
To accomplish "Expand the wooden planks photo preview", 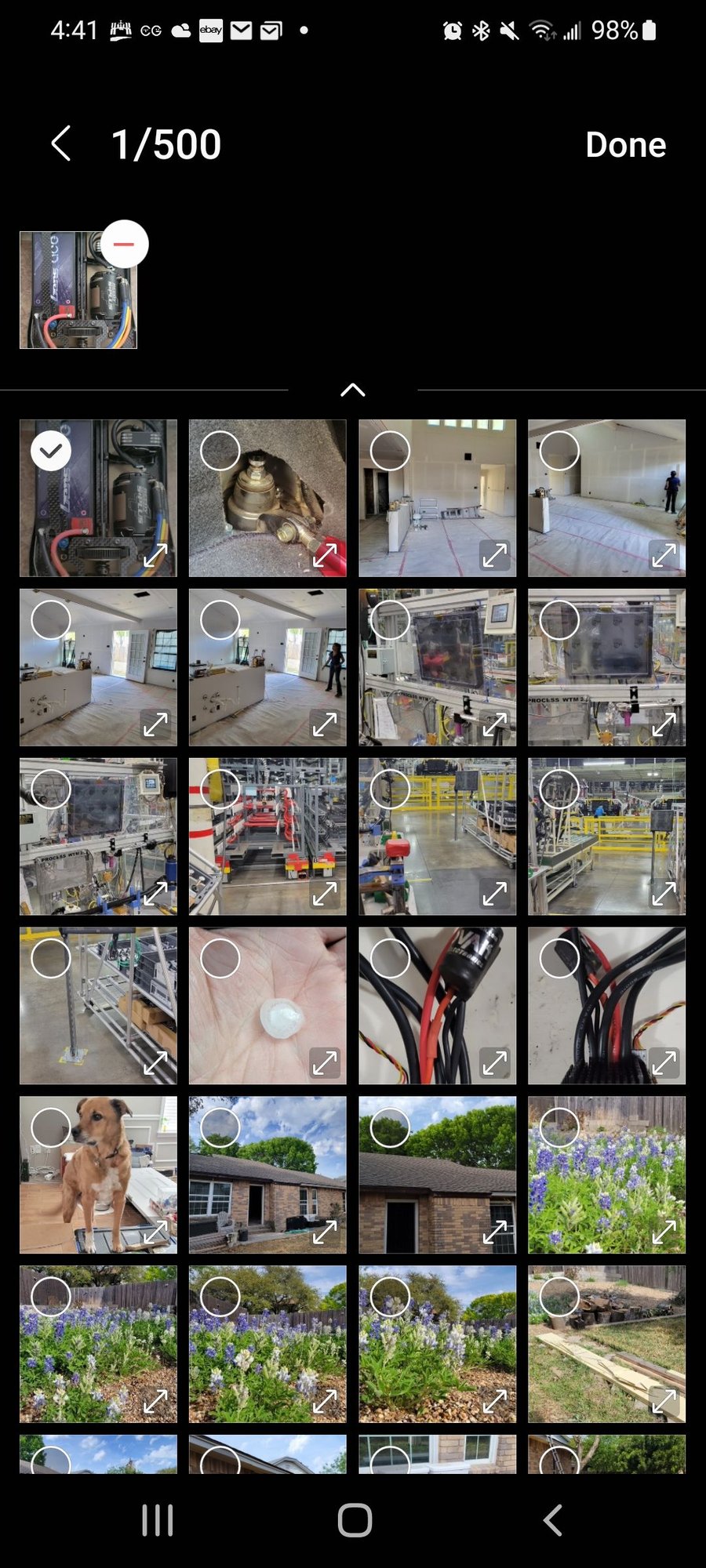I will 664,1400.
